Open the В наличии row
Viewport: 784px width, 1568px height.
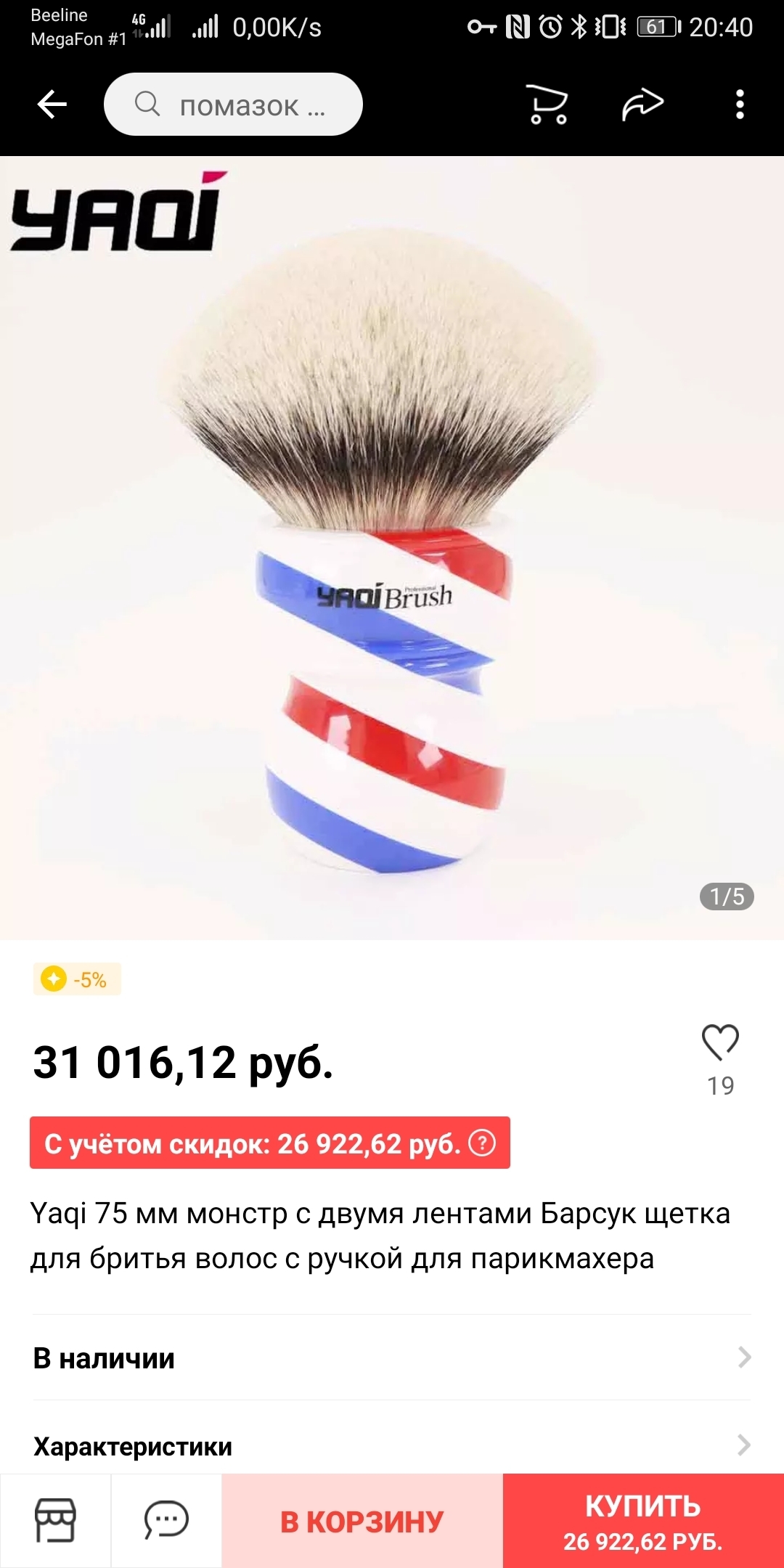click(392, 1357)
